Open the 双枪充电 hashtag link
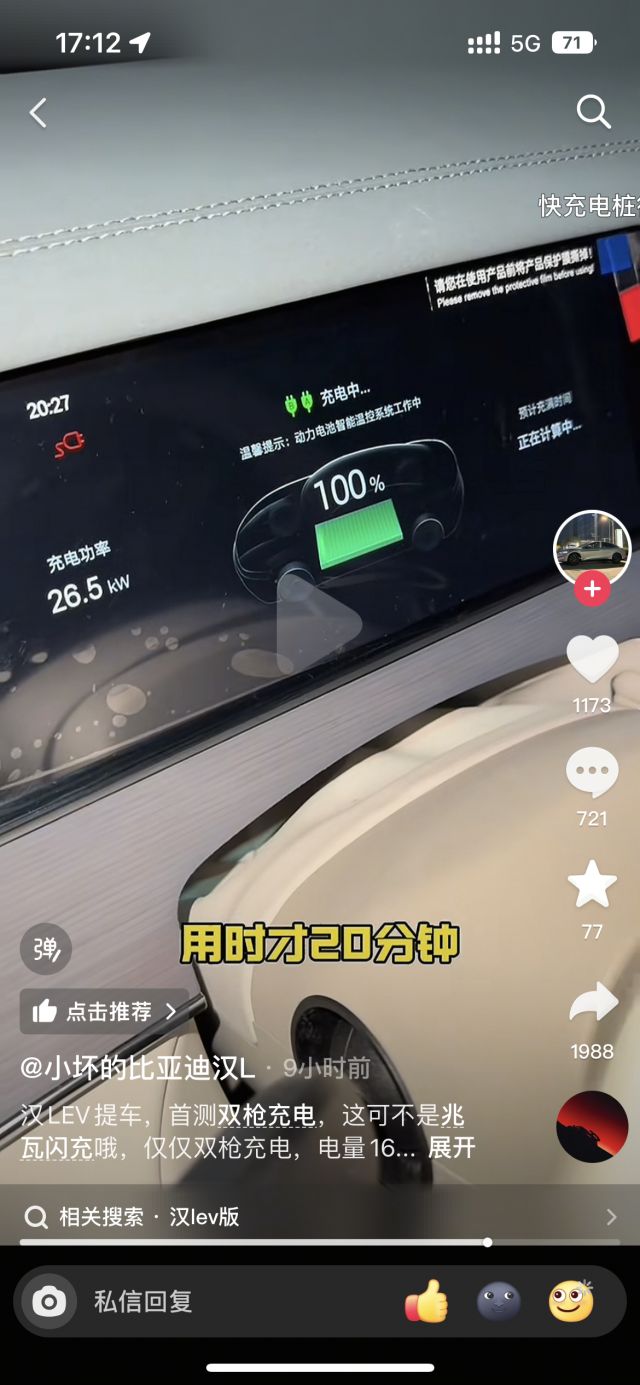Viewport: 640px width, 1385px height. point(266,1115)
